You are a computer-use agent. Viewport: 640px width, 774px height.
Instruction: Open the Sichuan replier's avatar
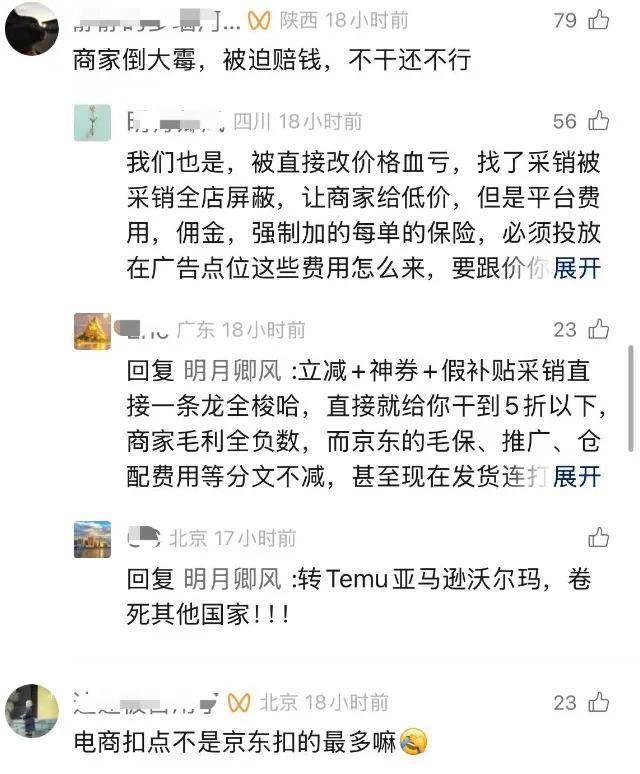[92, 122]
